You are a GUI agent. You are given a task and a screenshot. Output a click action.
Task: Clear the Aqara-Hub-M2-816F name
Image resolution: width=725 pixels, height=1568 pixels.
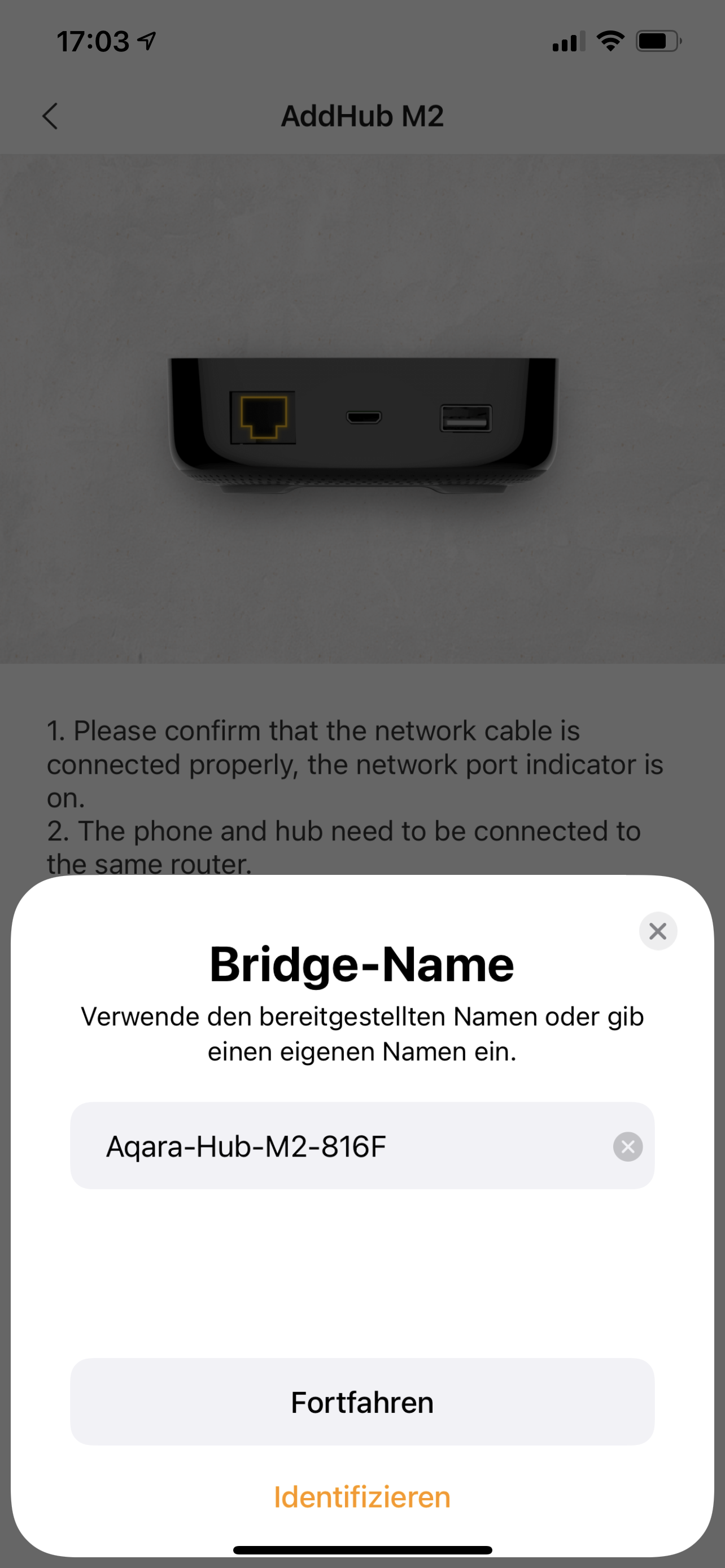click(x=628, y=1147)
